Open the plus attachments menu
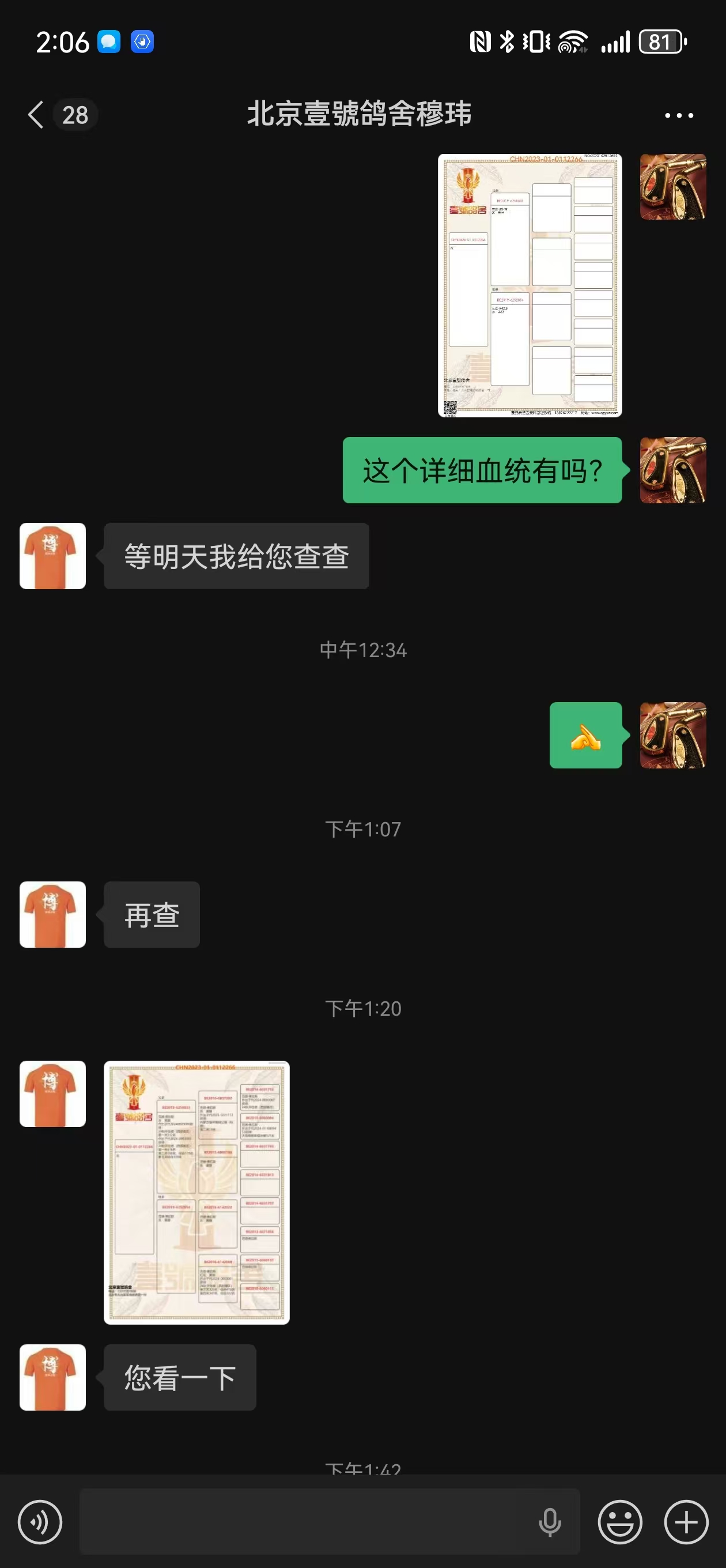Viewport: 726px width, 1568px height. point(686,1522)
